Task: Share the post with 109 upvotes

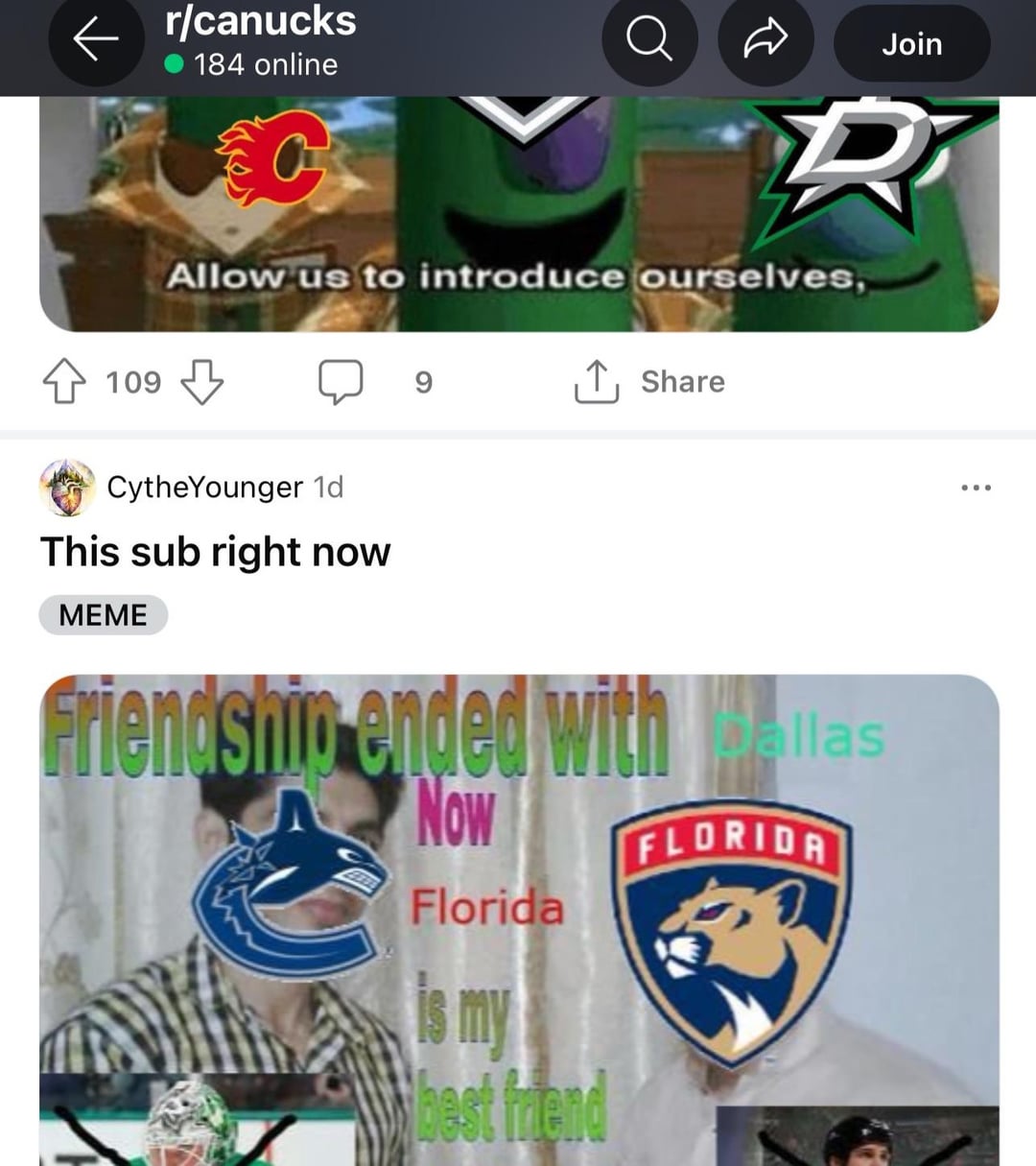Action: pos(650,382)
